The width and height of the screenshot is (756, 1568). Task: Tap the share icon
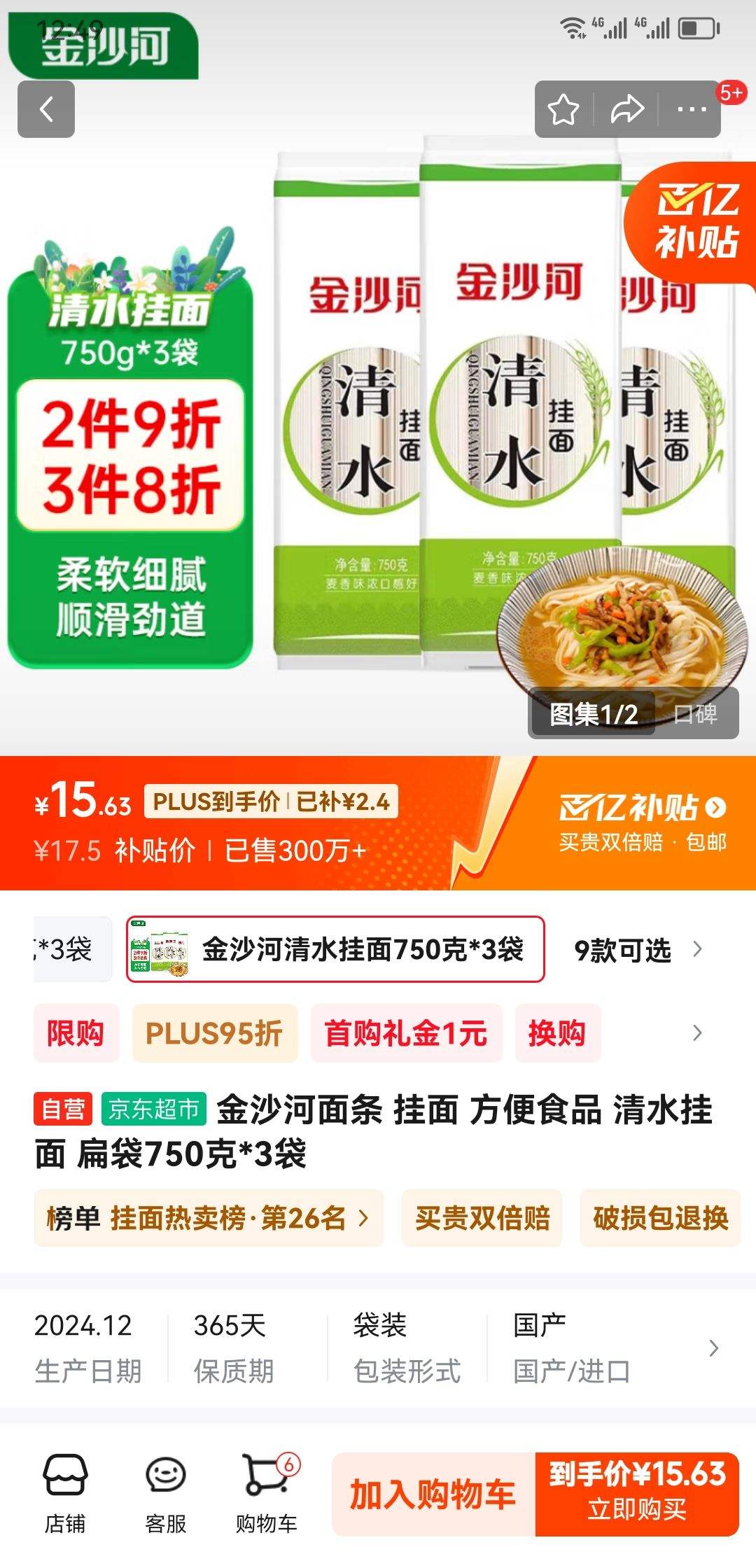627,108
